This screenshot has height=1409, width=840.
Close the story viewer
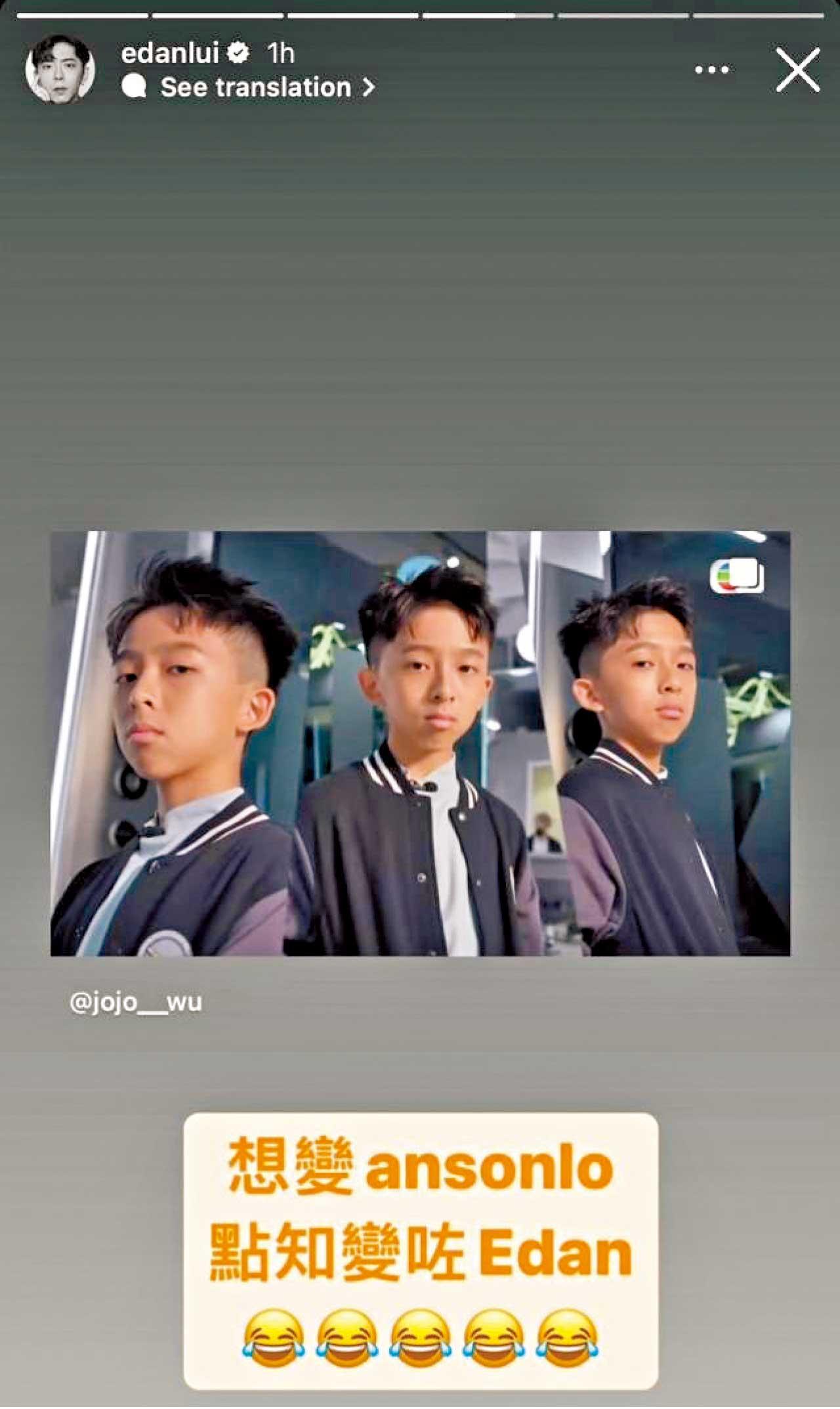pyautogui.click(x=797, y=69)
